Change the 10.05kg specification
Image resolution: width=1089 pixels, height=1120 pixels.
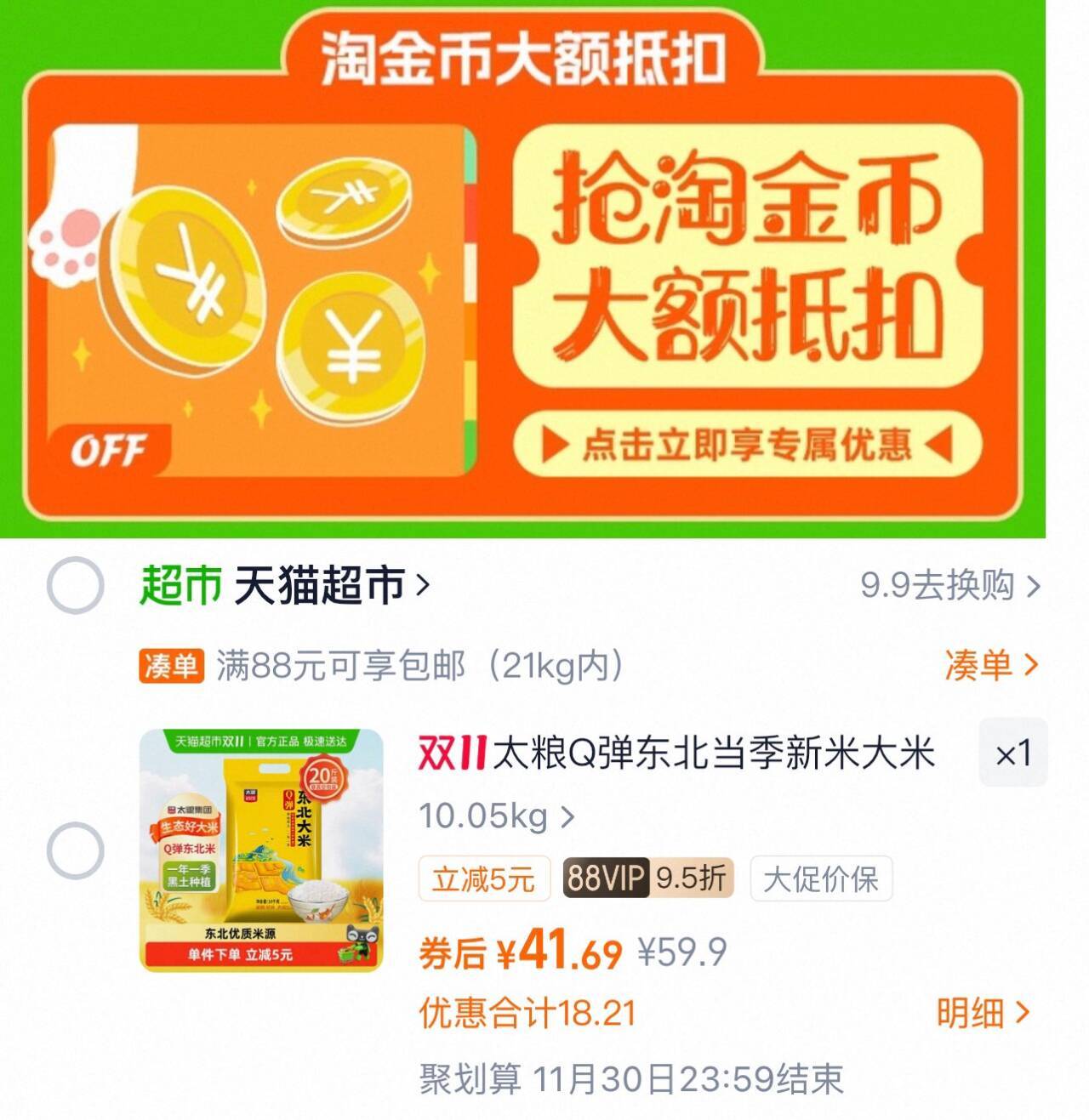coord(496,816)
